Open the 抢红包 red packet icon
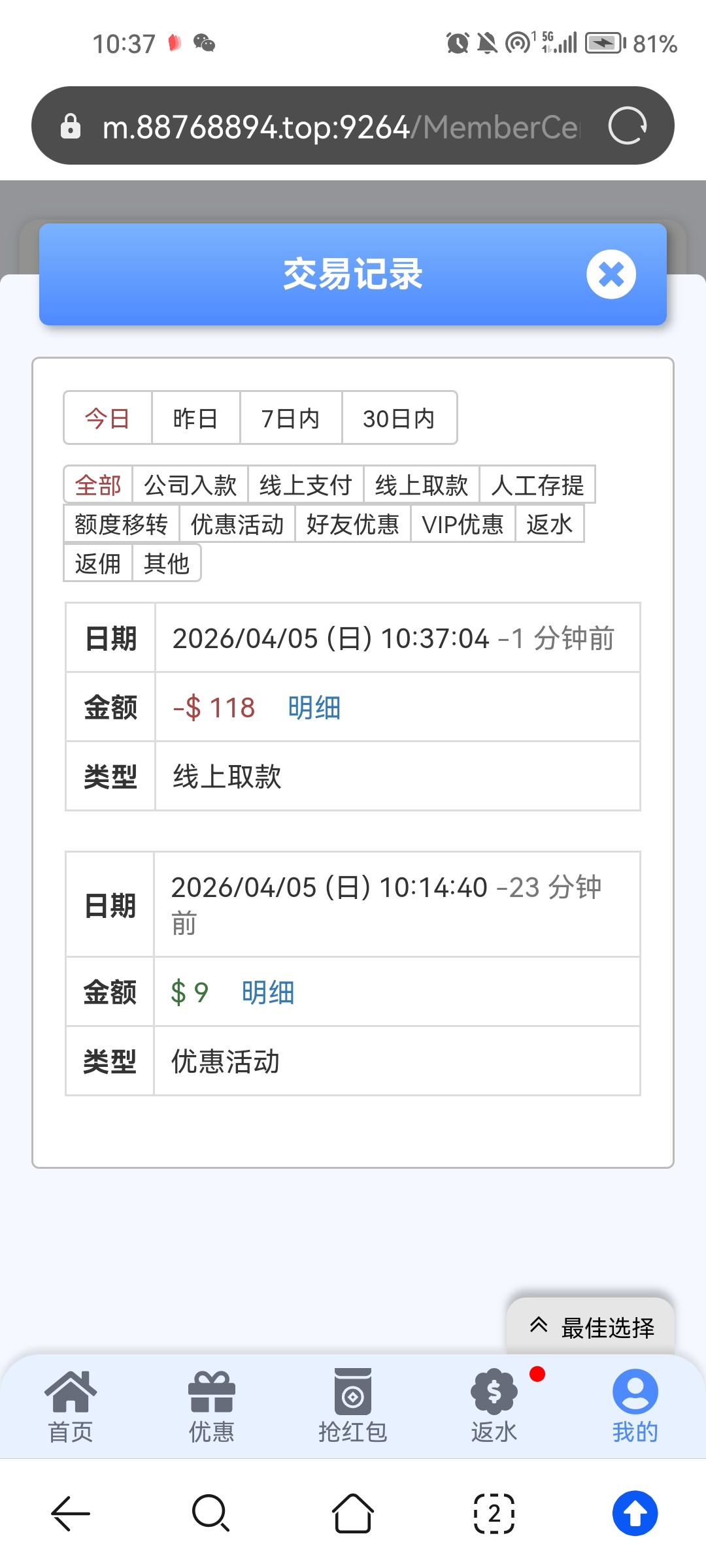The image size is (706, 1568). tap(353, 1398)
